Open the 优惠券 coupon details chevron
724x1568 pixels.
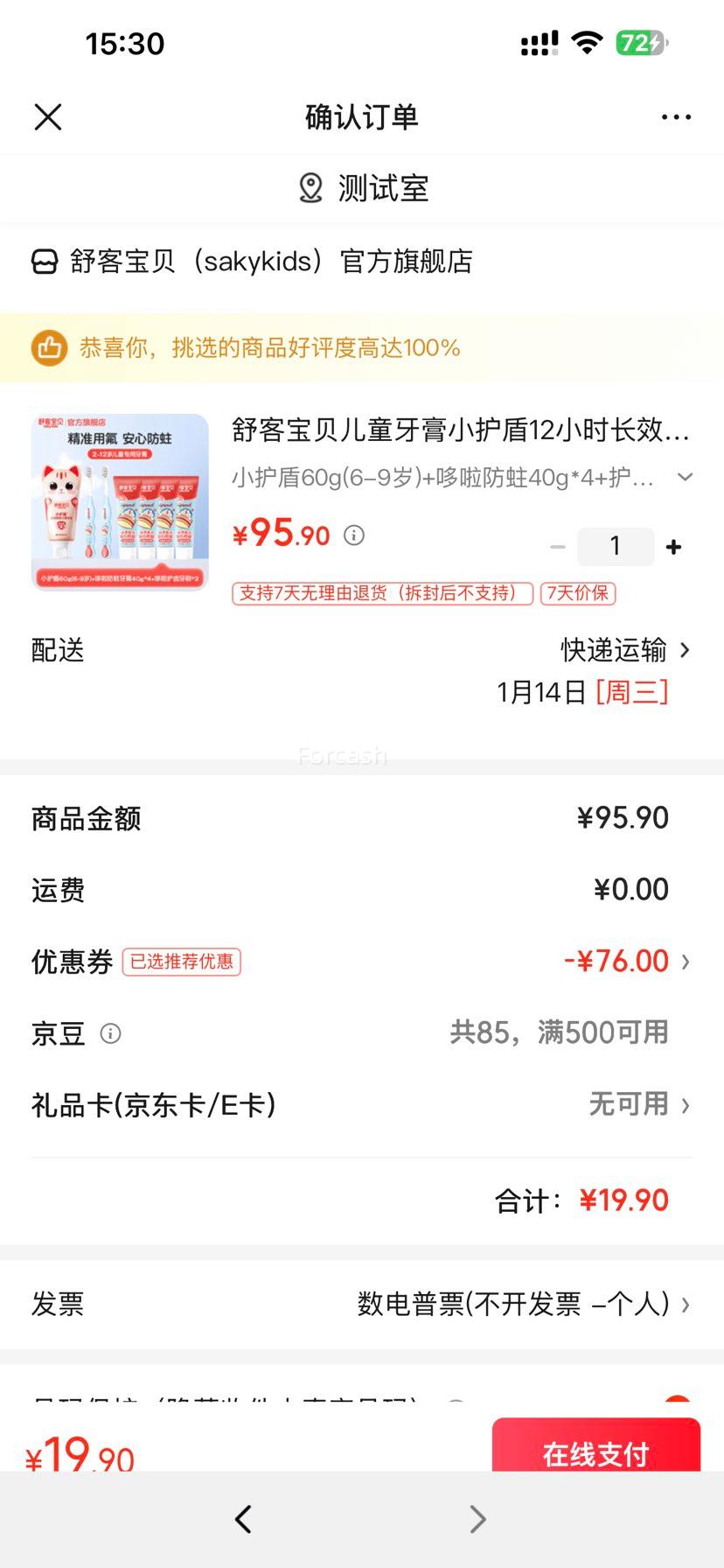click(685, 961)
